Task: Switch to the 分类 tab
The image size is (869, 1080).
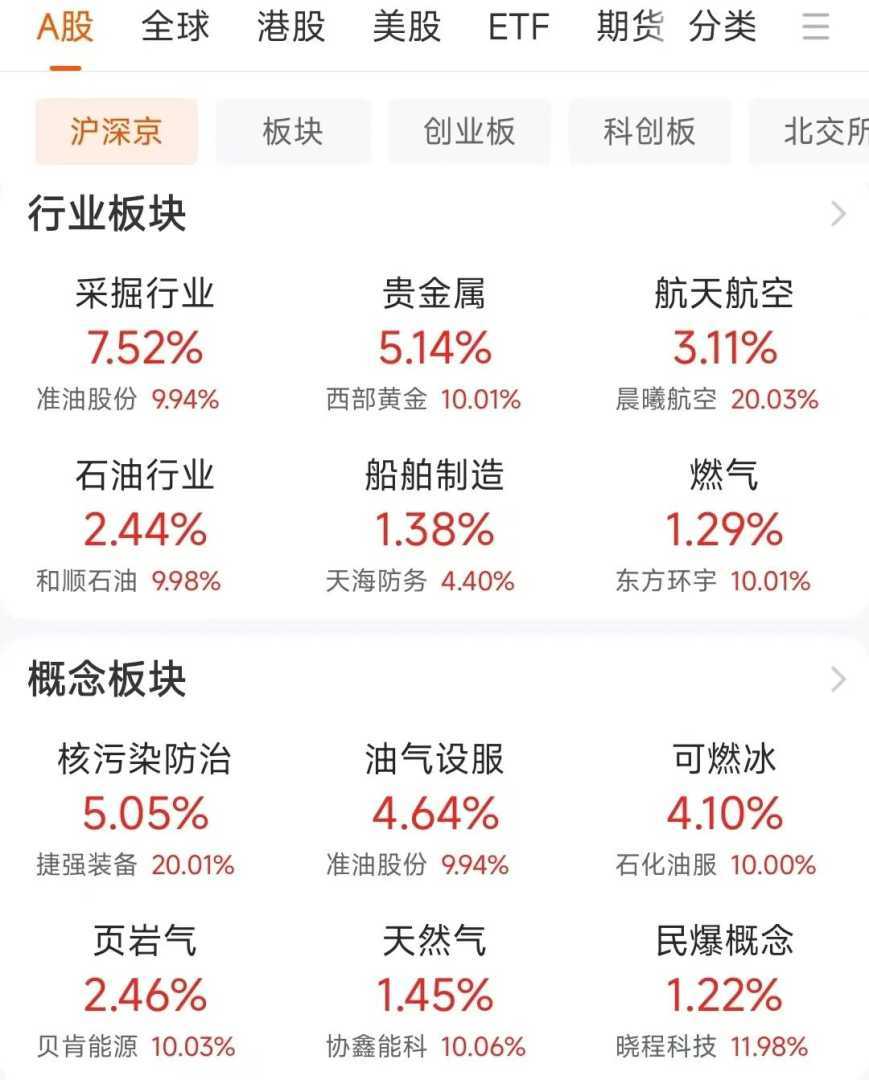Action: (722, 27)
